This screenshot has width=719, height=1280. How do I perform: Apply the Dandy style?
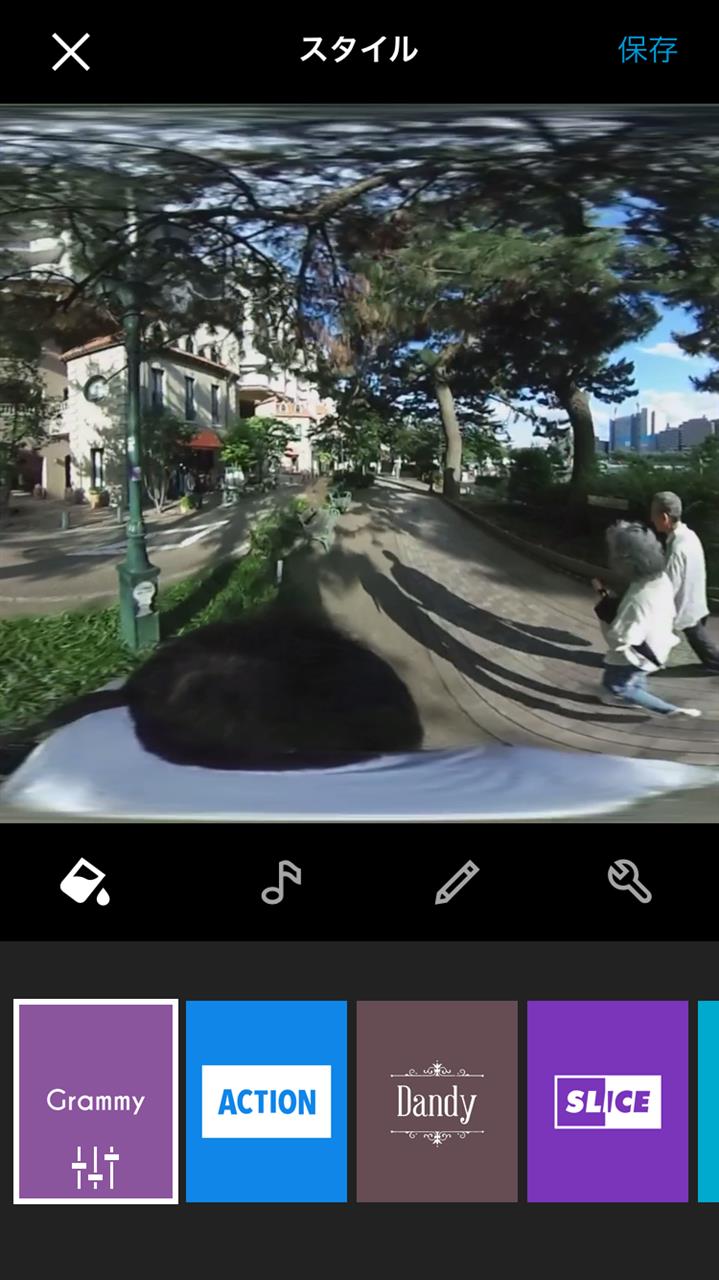pyautogui.click(x=437, y=1101)
